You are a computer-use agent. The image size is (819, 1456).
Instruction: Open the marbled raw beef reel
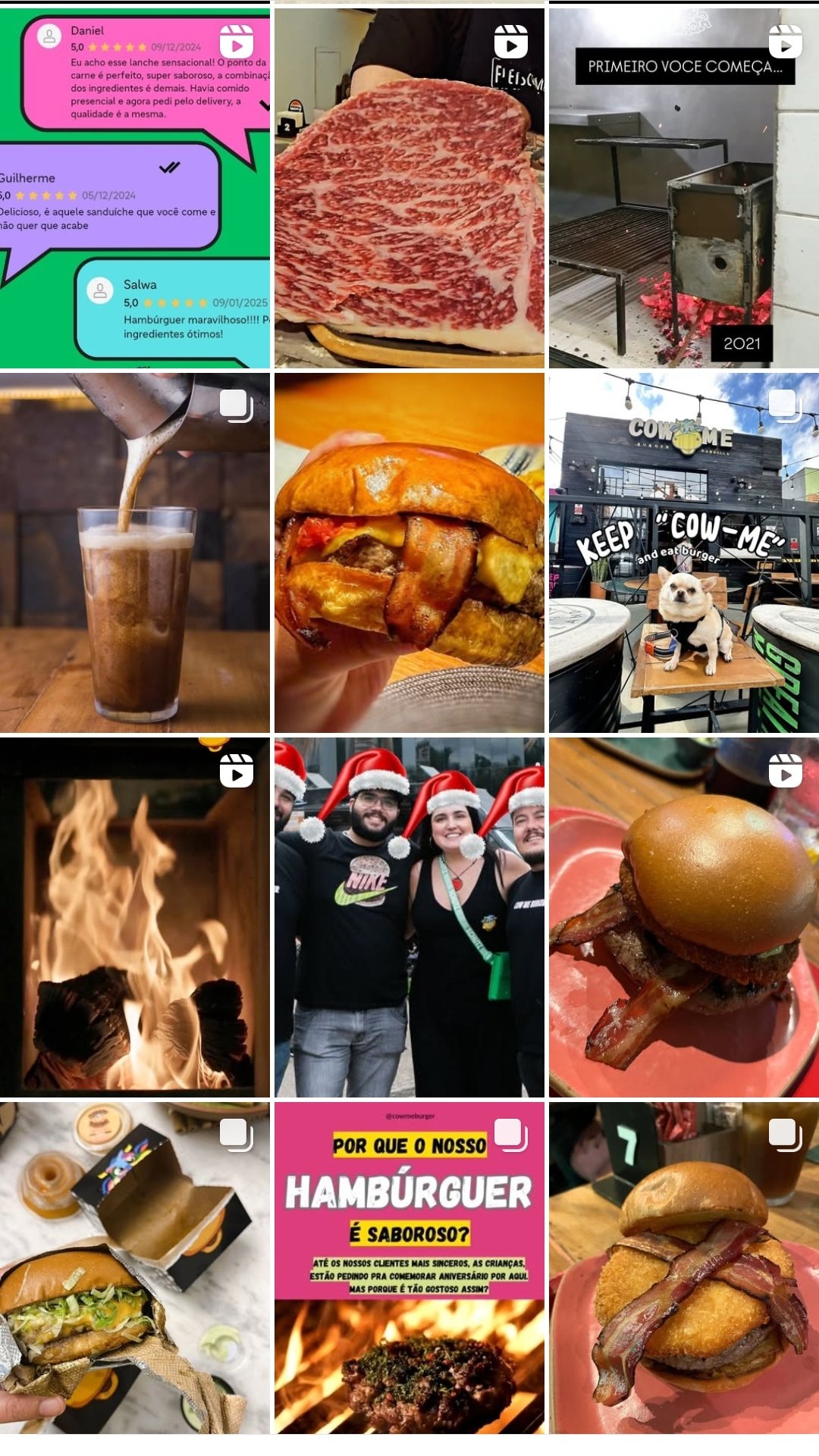409,187
